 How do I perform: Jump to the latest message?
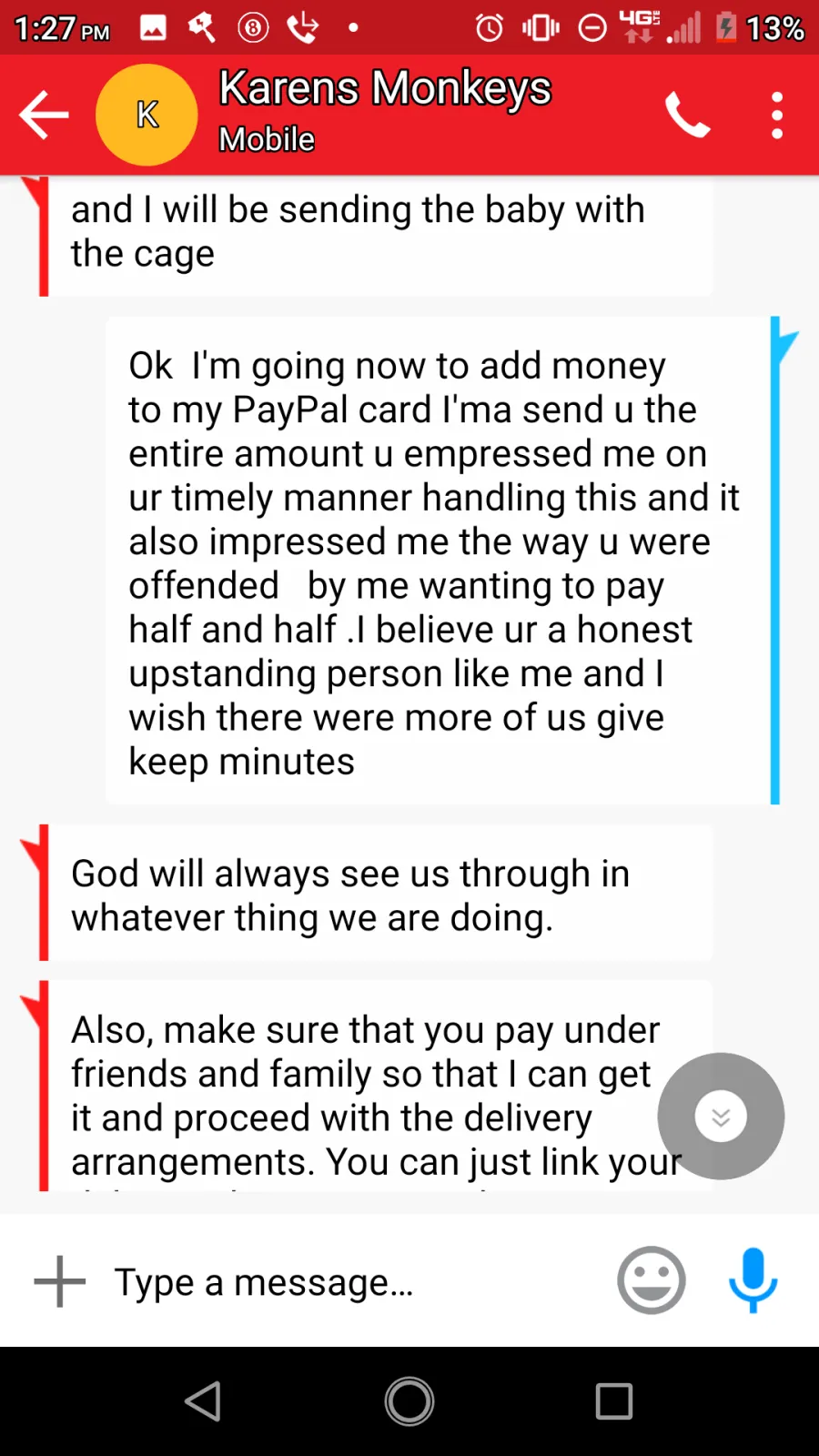721,1117
